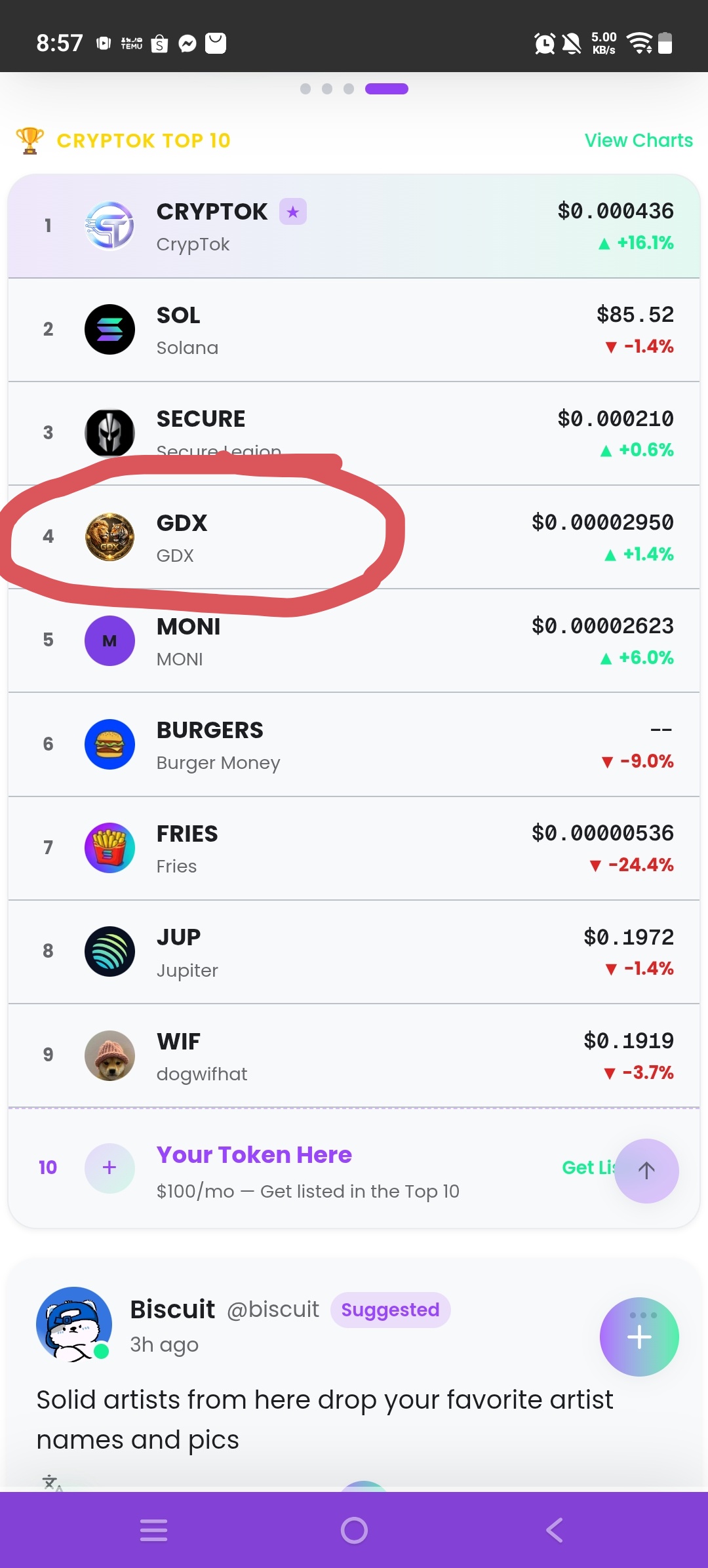Open the GDX token row

(x=354, y=537)
